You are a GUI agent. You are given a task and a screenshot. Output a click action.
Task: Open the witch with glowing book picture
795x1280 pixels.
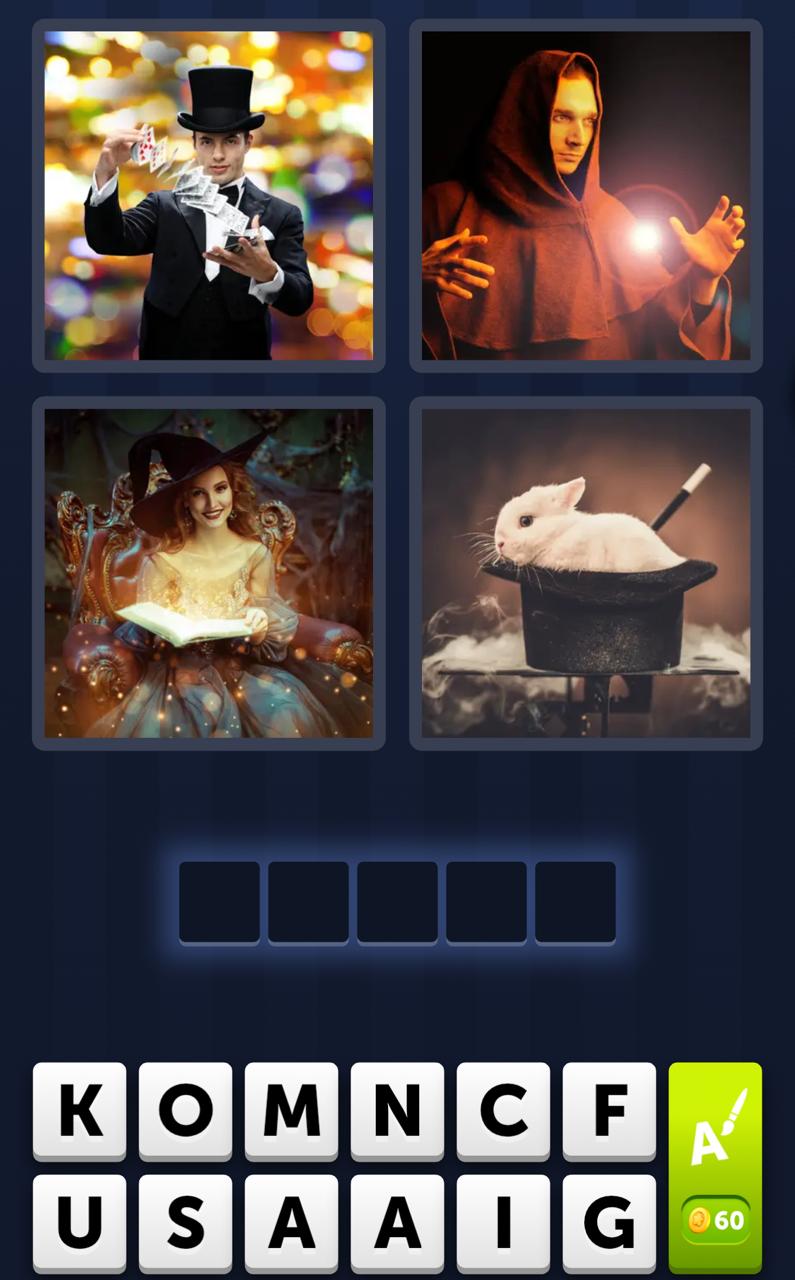tap(209, 573)
